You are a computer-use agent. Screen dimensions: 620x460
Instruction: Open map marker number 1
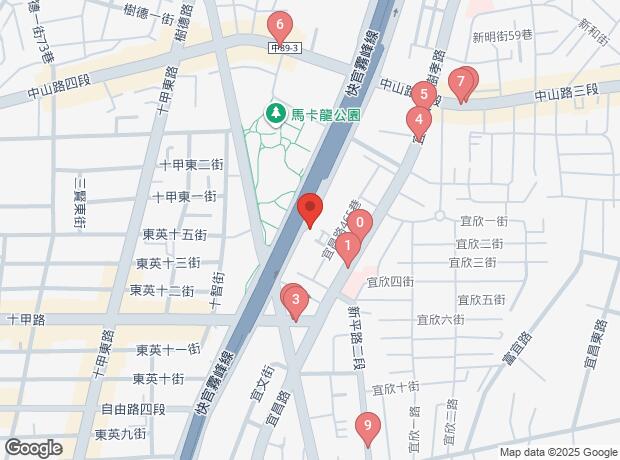[347, 245]
